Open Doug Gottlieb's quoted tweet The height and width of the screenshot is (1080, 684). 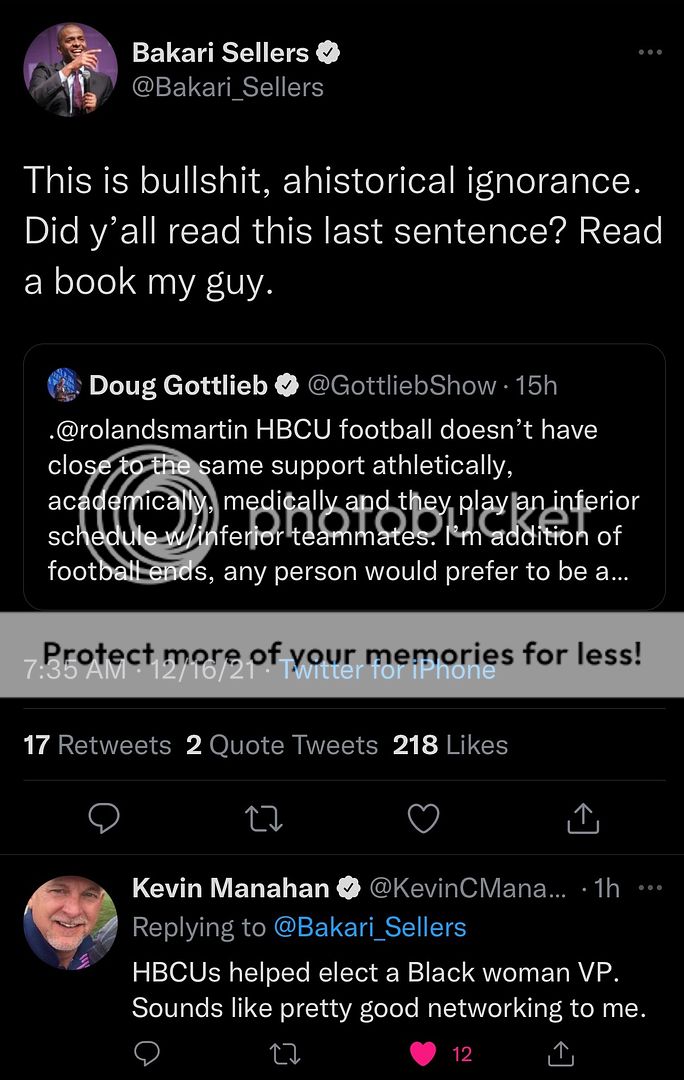click(344, 477)
